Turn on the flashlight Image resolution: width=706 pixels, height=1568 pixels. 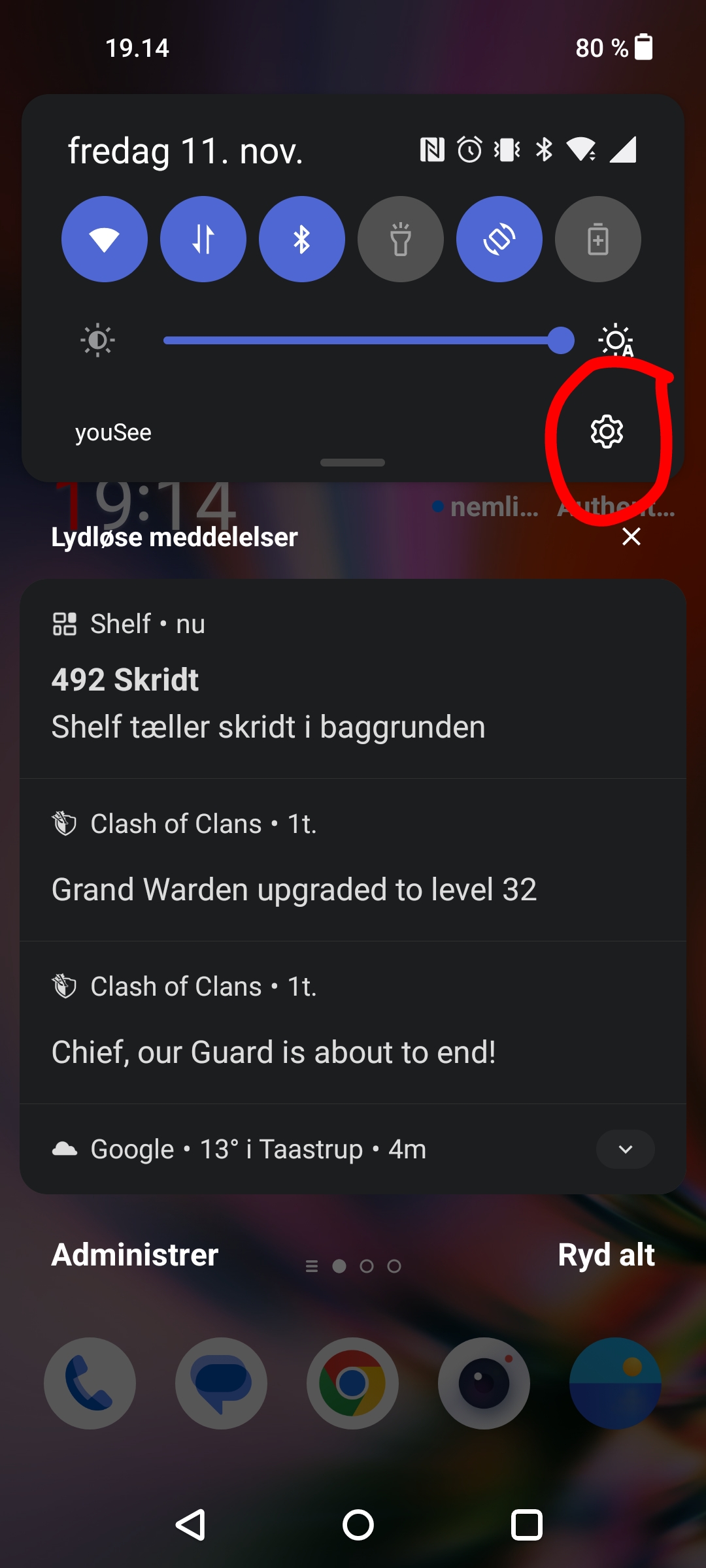coord(401,239)
